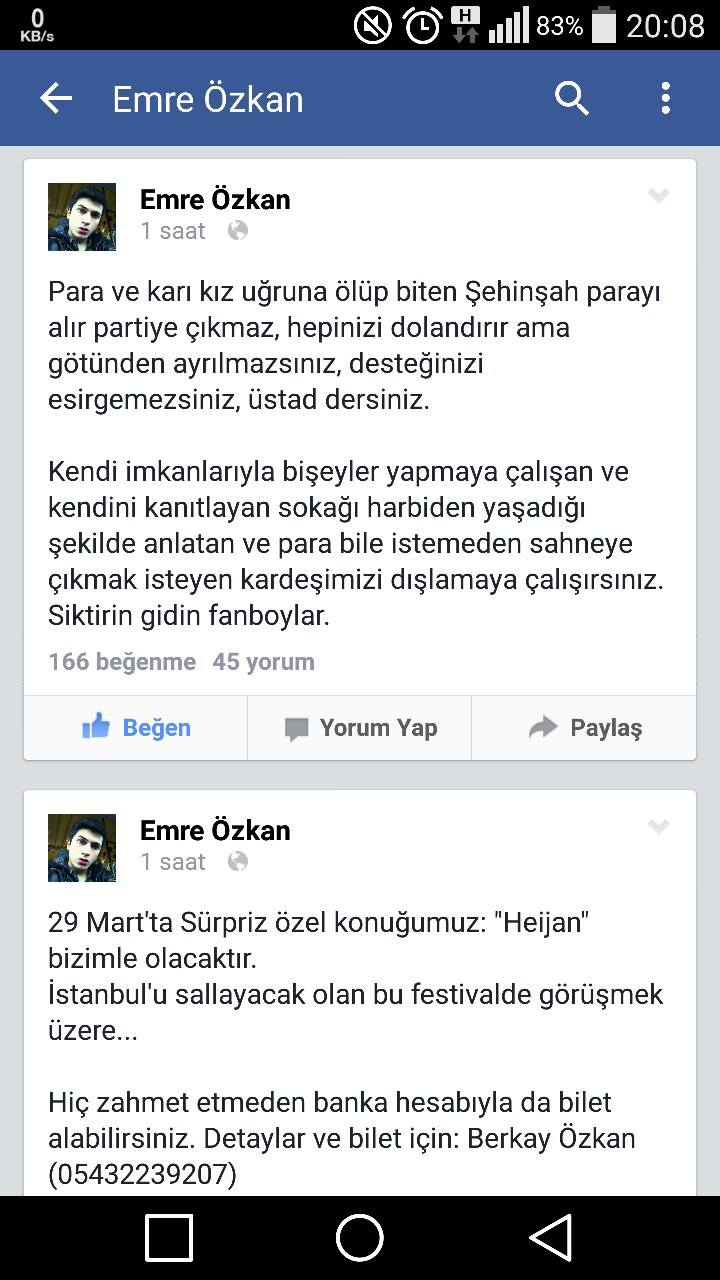720x1280 pixels.
Task: View the 166 beğenme likes list
Action: [122, 662]
